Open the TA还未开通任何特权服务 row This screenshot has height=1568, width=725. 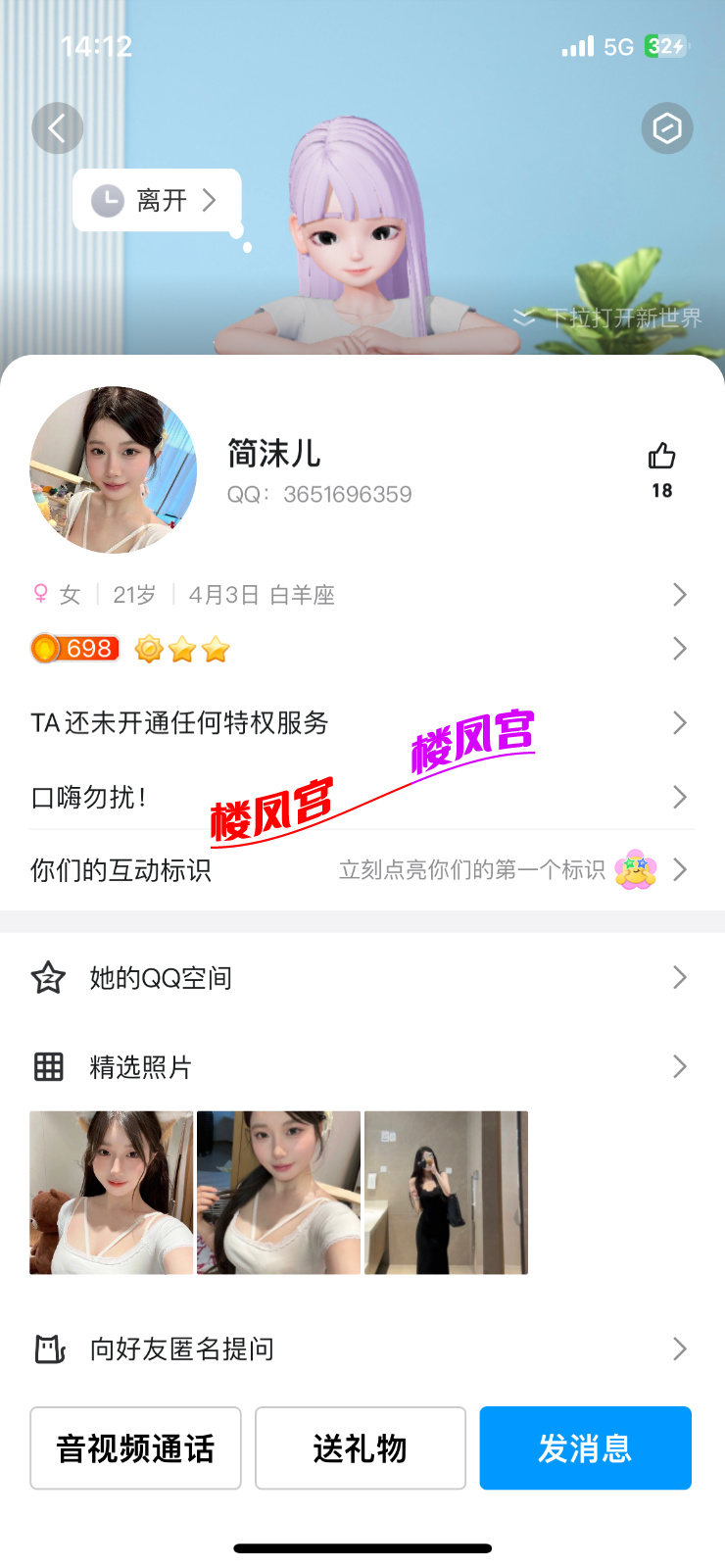(361, 723)
